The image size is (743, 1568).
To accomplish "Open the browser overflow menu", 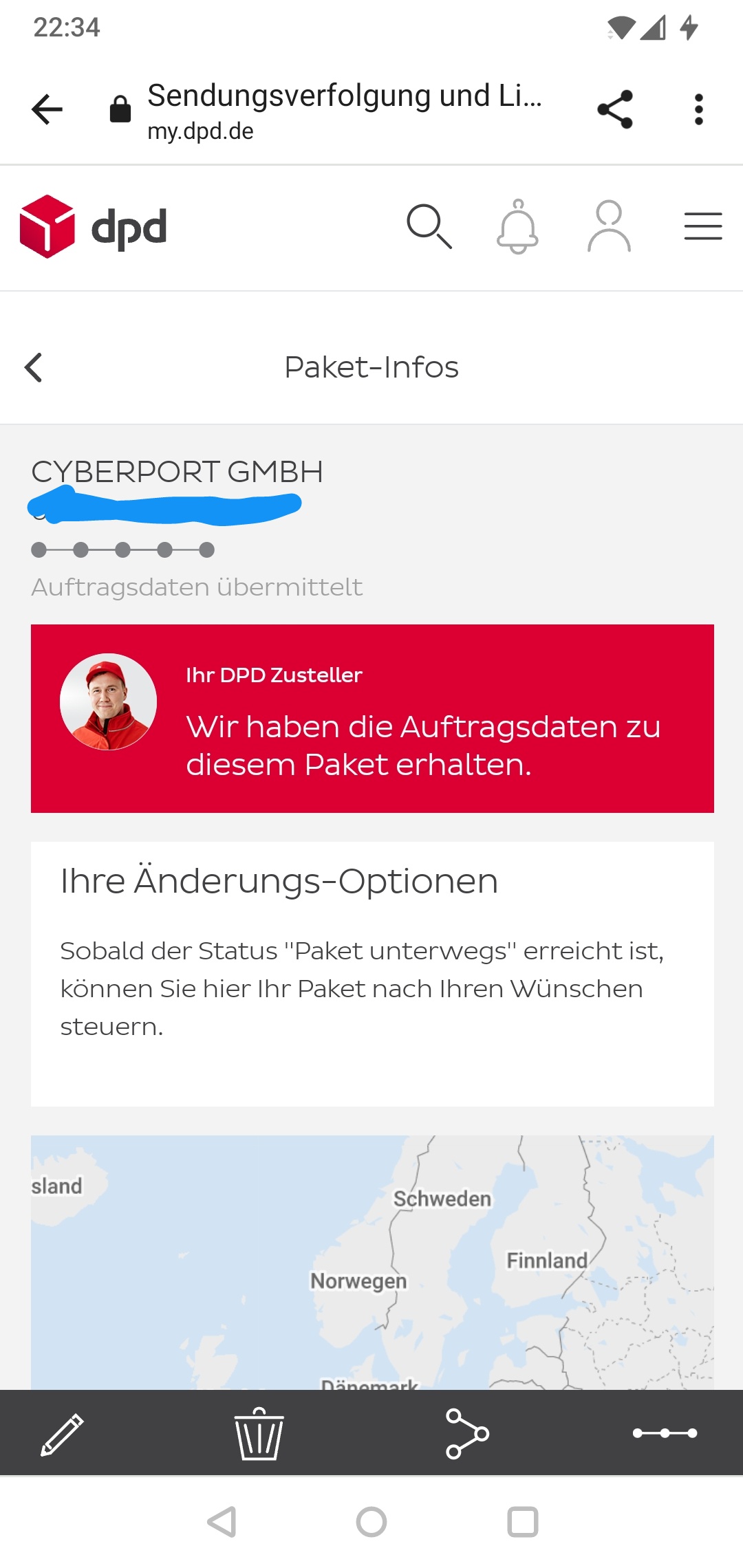I will tap(698, 109).
